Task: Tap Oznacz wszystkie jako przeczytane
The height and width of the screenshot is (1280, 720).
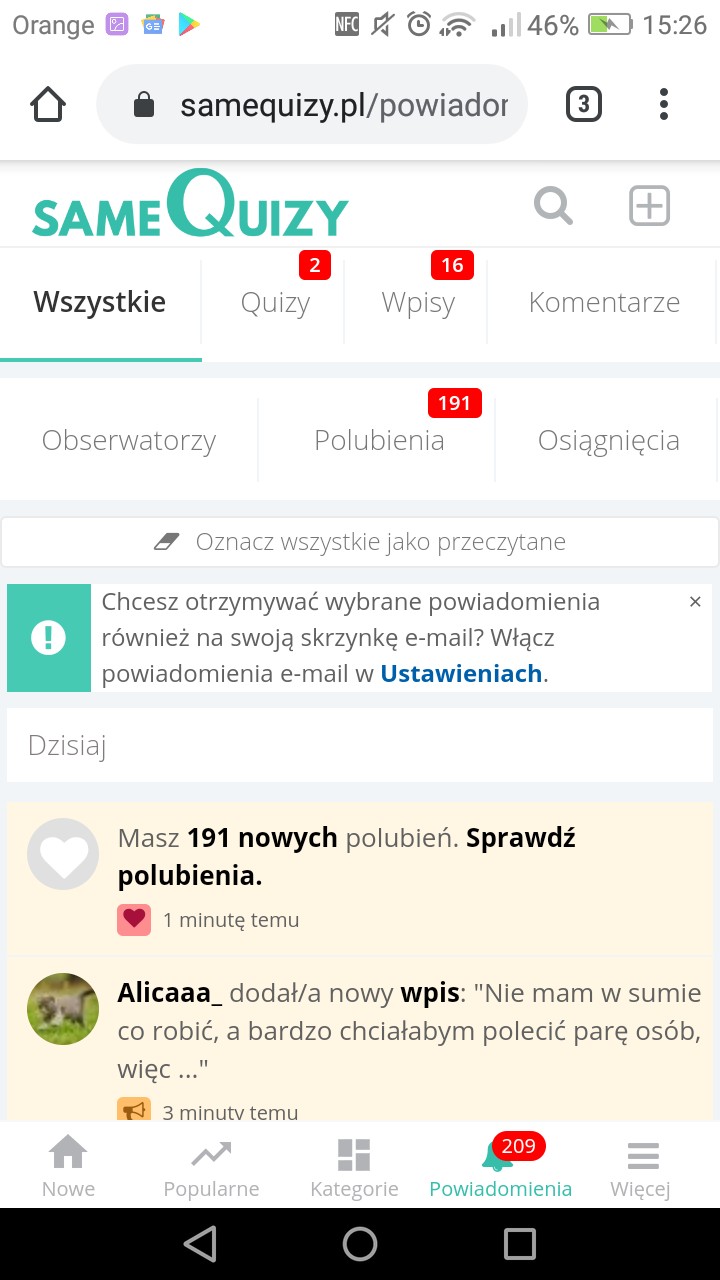Action: pos(360,542)
